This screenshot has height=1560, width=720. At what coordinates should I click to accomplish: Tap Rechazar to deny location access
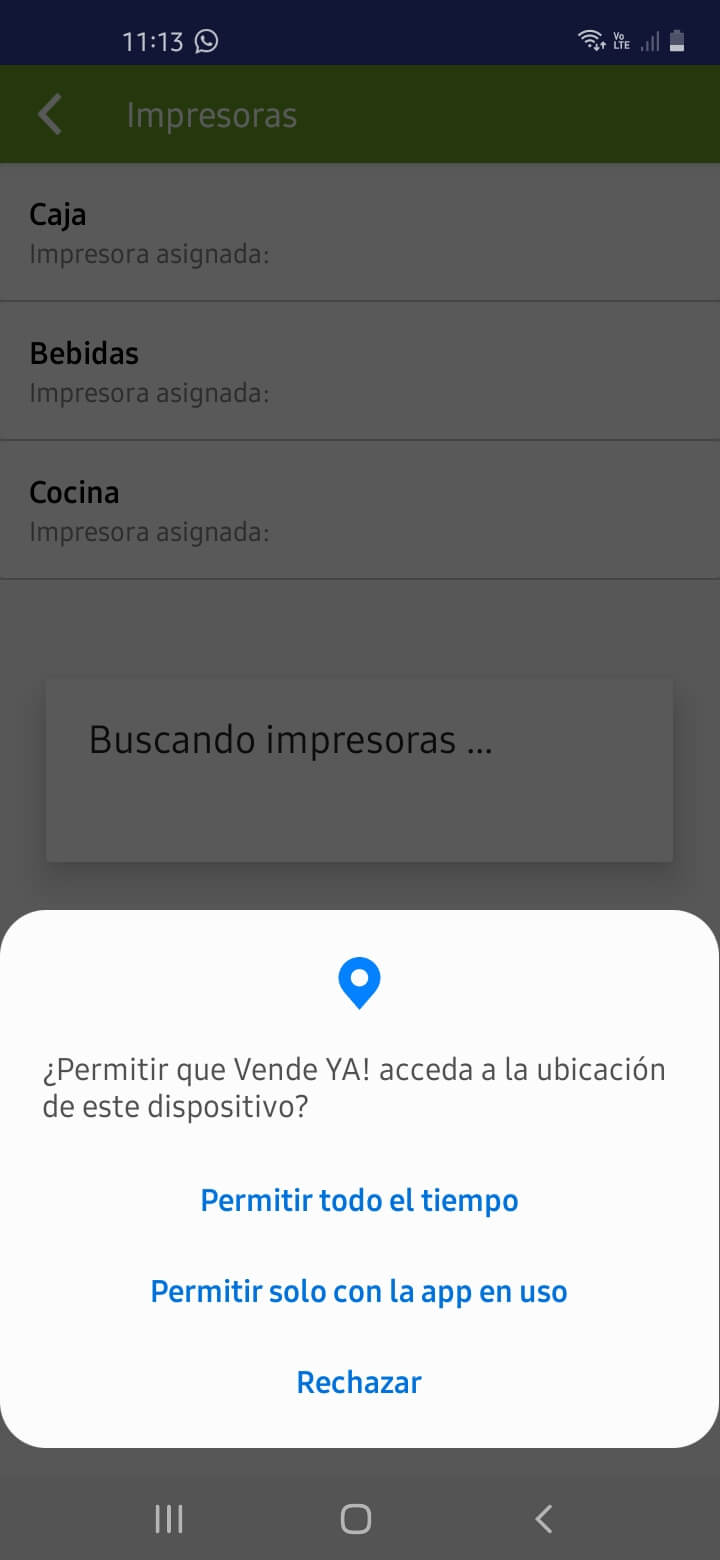tap(359, 1382)
